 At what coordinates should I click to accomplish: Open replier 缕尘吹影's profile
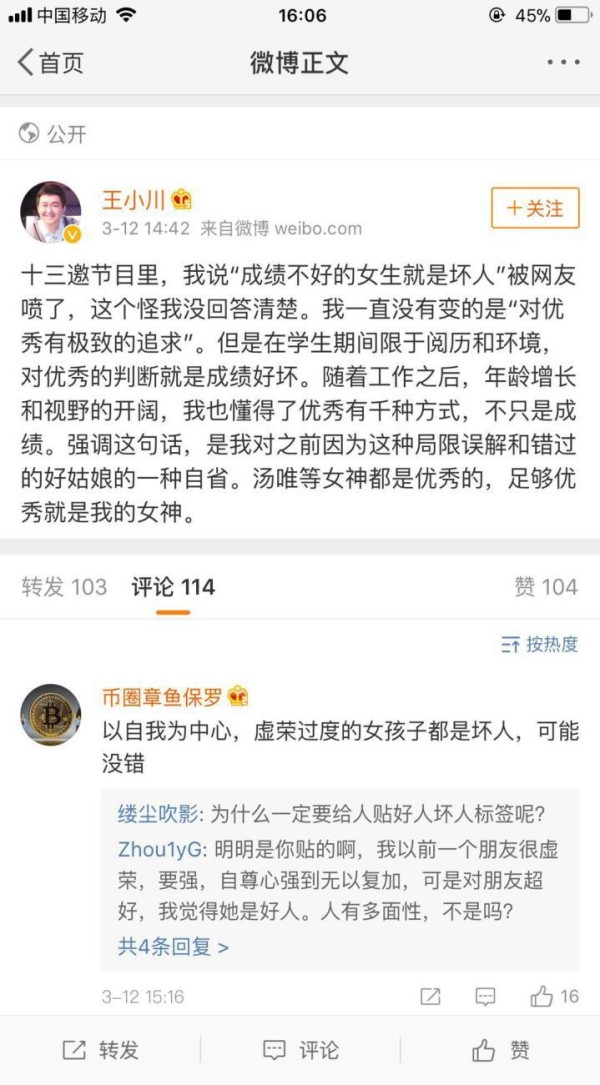pos(158,814)
